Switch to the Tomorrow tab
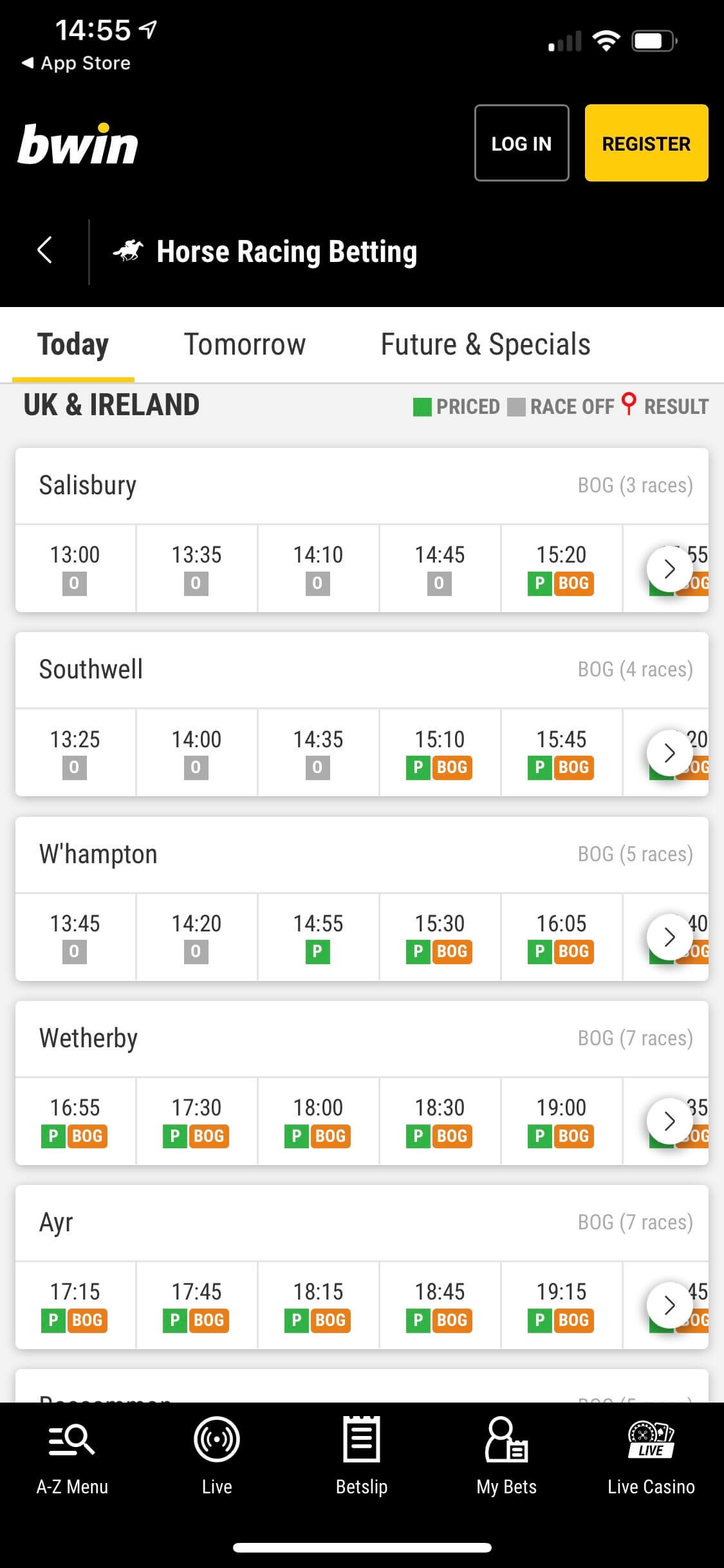 coord(245,344)
